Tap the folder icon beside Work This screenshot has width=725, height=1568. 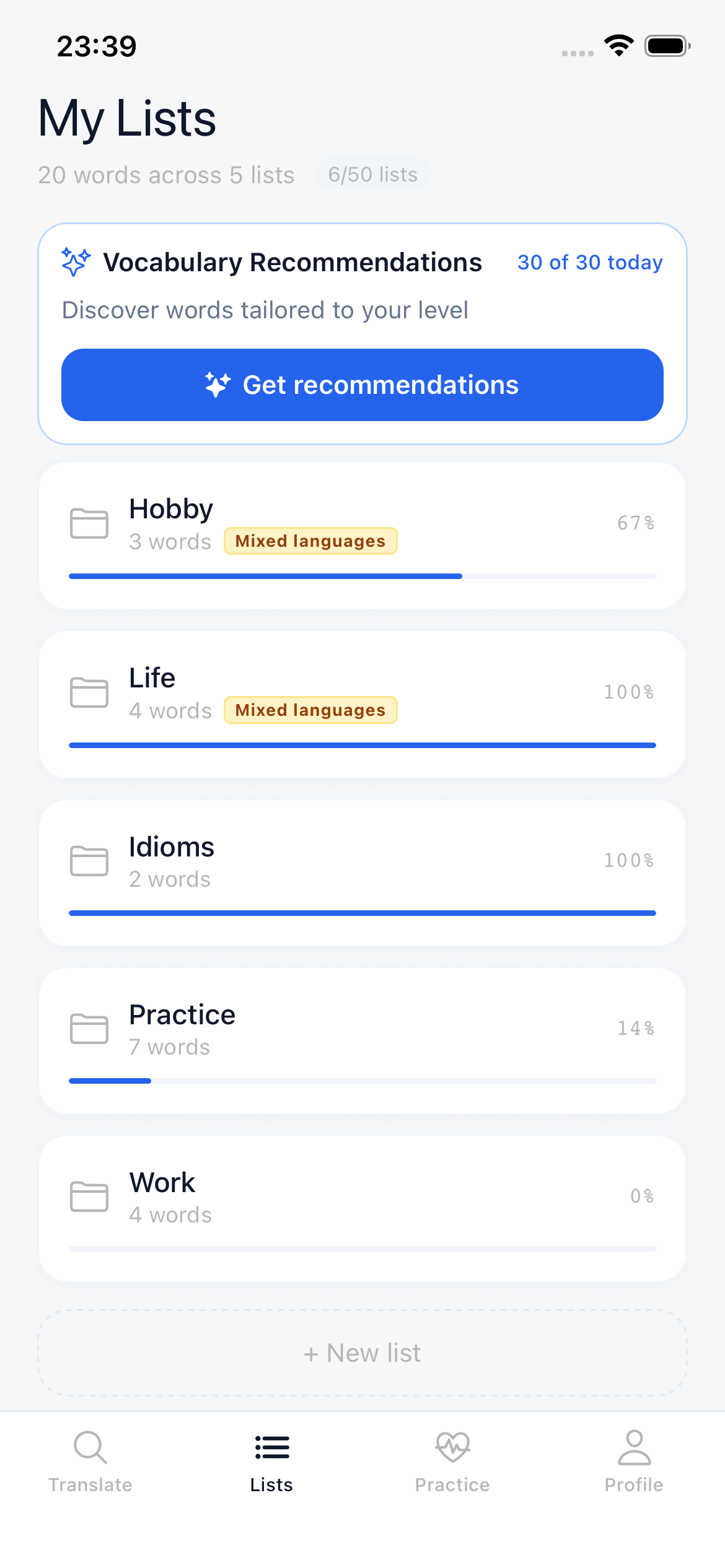[89, 1196]
